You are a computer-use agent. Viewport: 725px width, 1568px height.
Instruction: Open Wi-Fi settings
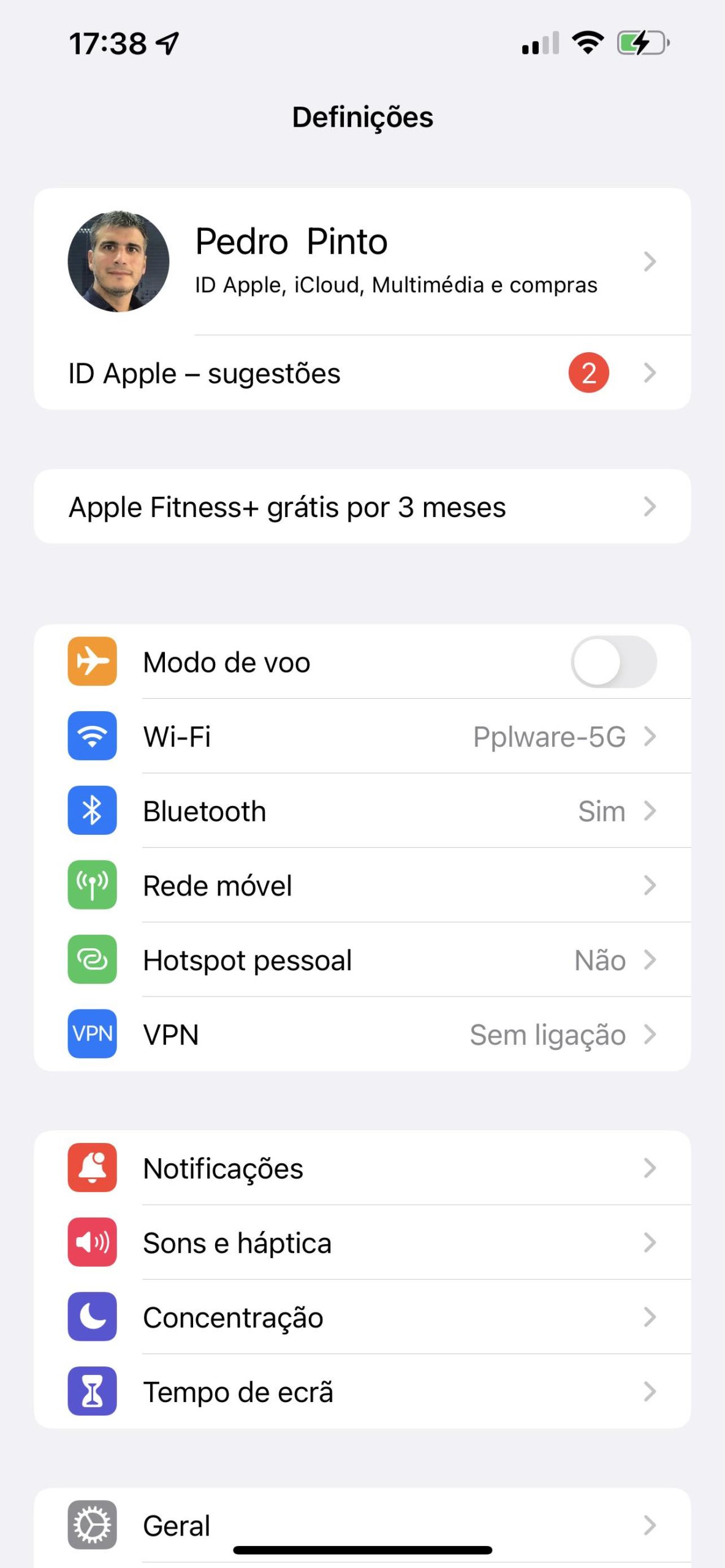click(x=362, y=736)
